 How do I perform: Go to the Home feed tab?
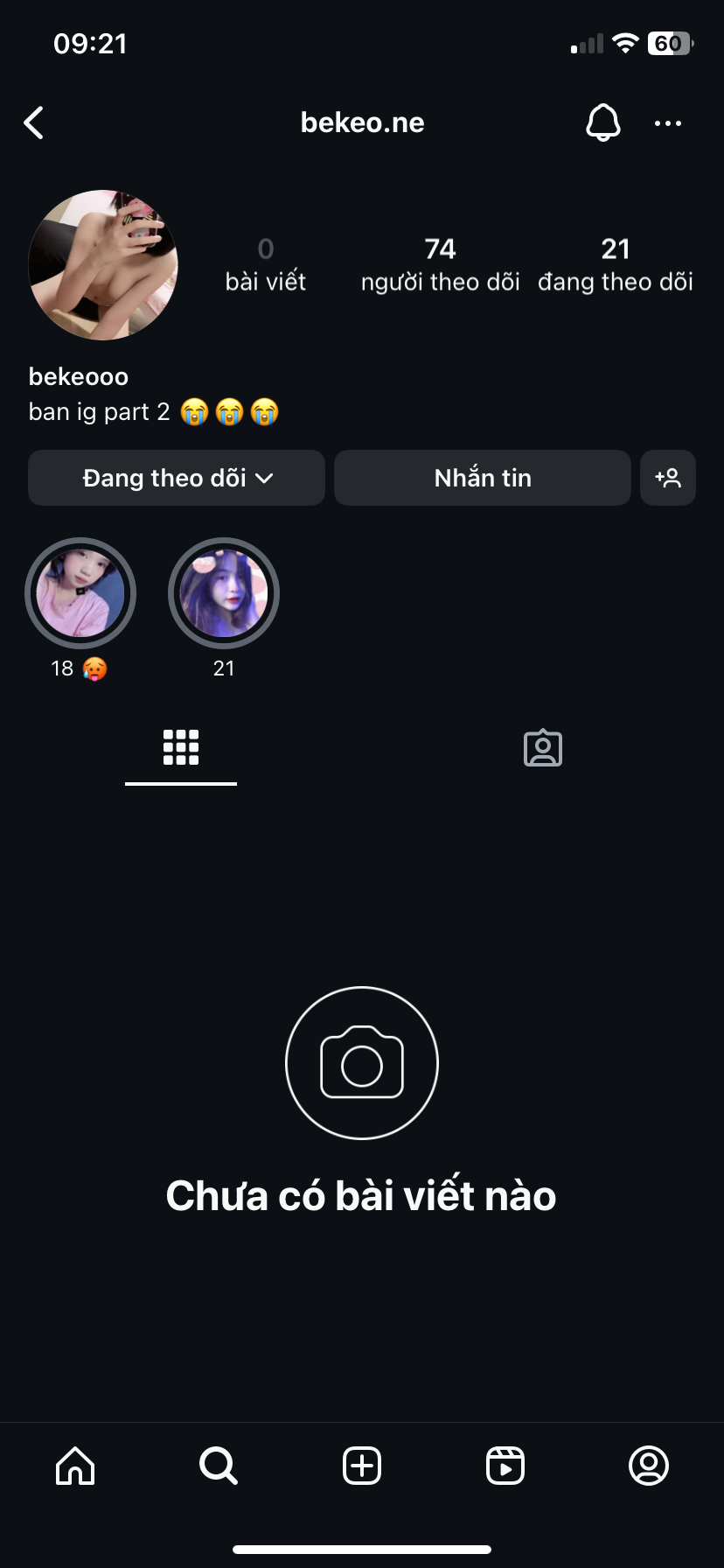[75, 1466]
